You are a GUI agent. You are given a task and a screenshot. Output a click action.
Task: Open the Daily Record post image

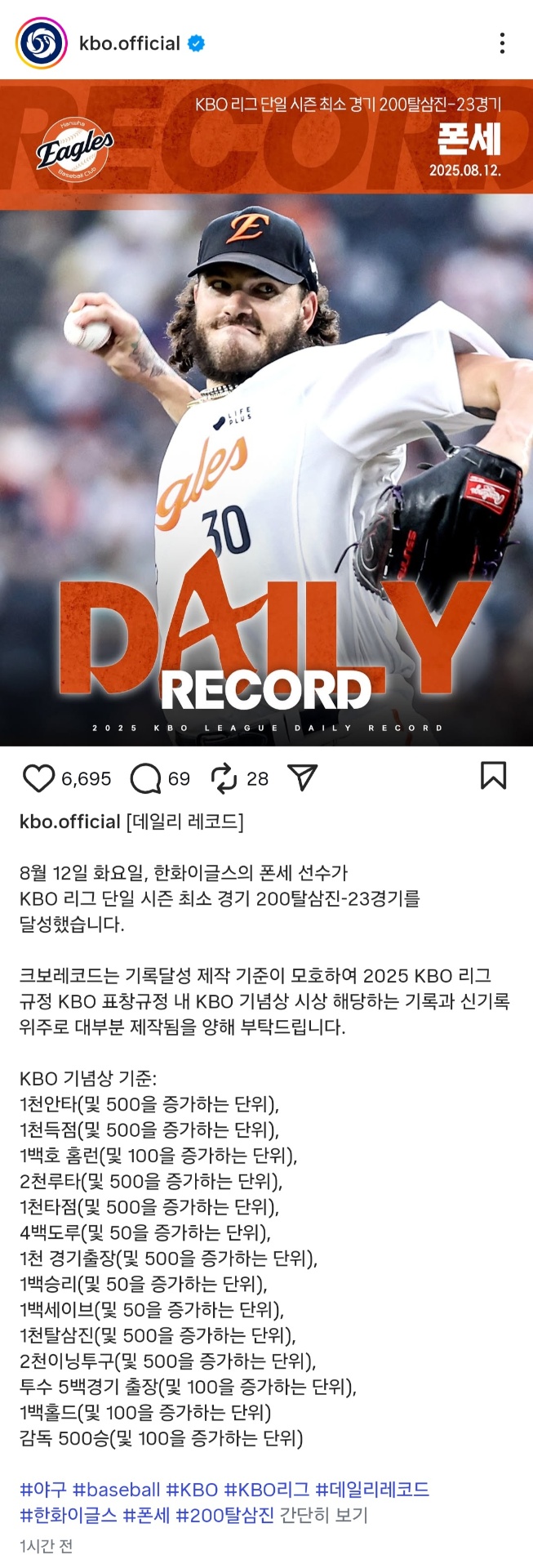266,412
